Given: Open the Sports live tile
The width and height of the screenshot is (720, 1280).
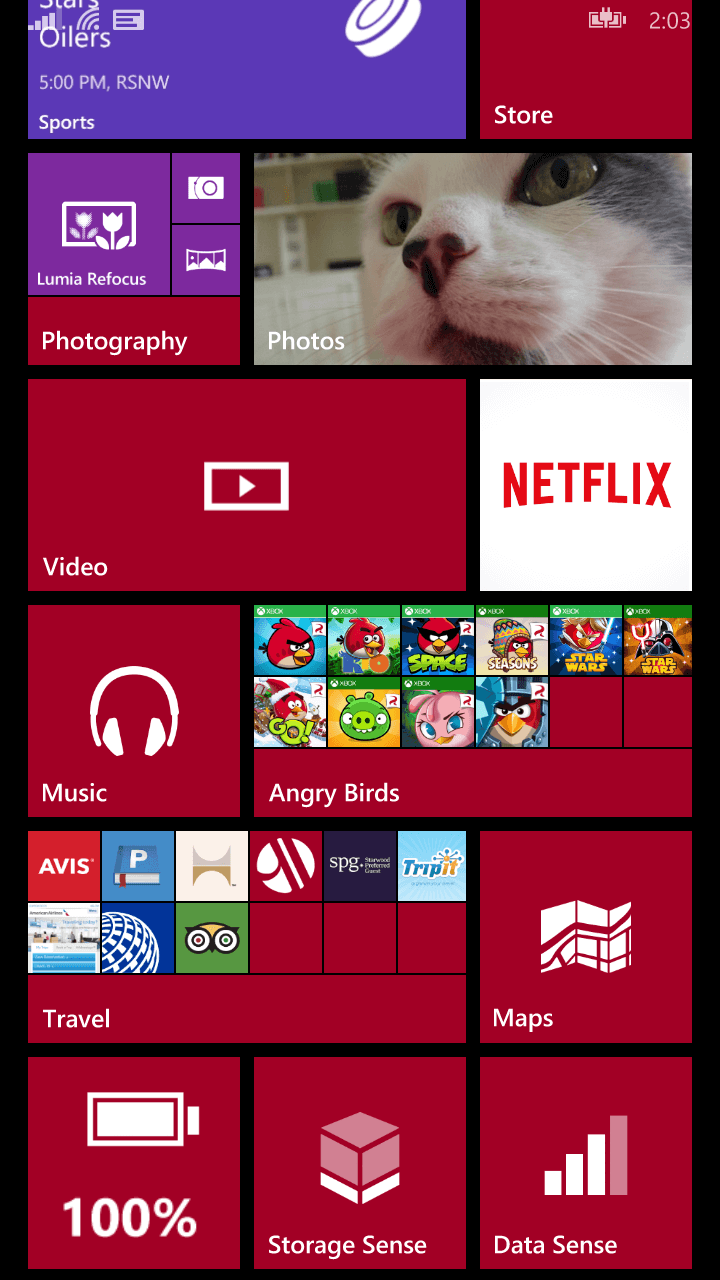Looking at the screenshot, I should (x=247, y=69).
